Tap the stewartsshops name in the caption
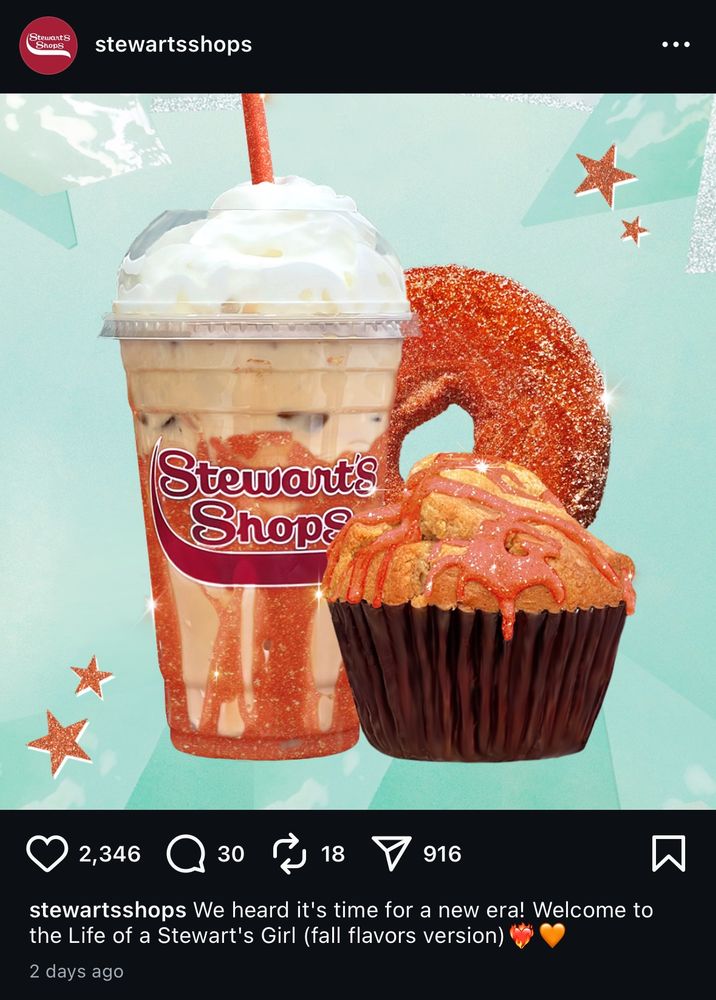 pyautogui.click(x=108, y=910)
